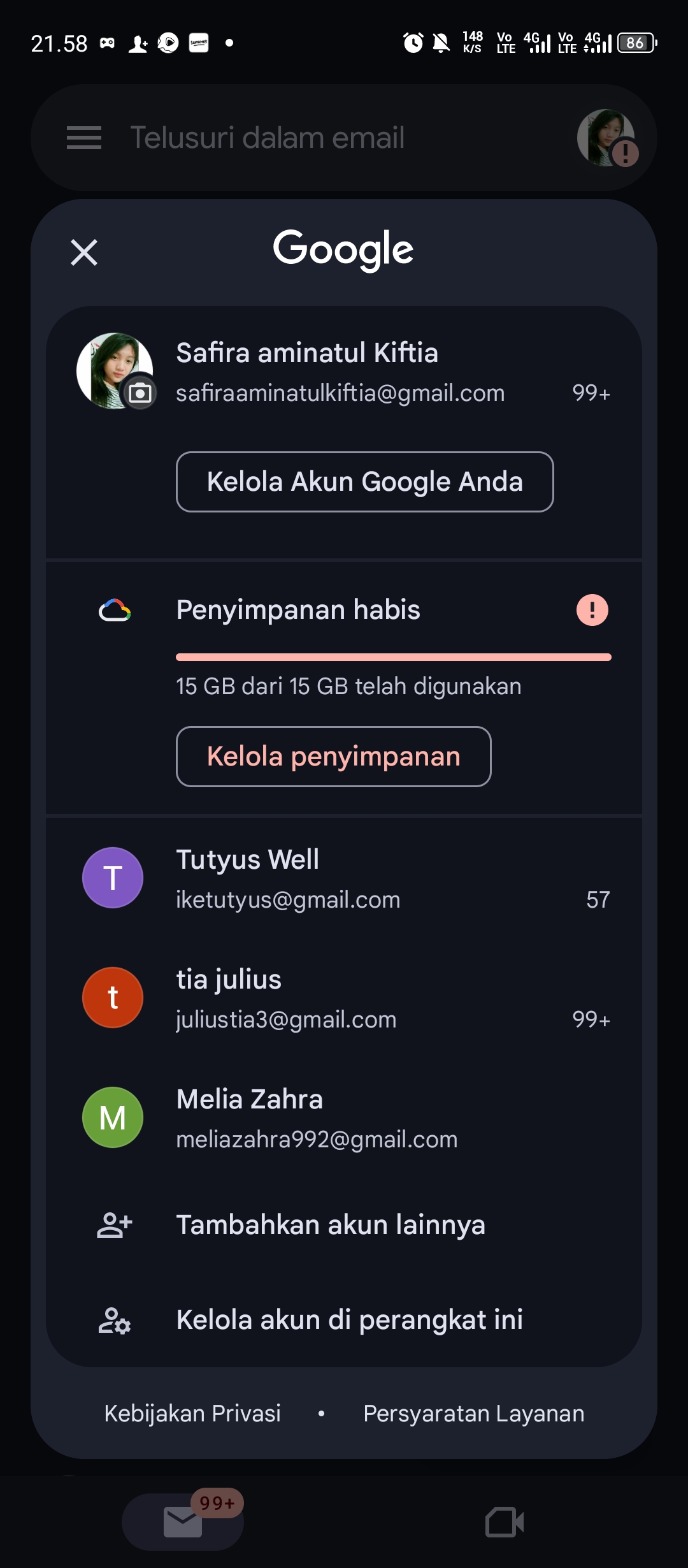Image resolution: width=688 pixels, height=1568 pixels.
Task: Open Persyaratan Layanan link
Action: click(473, 1413)
